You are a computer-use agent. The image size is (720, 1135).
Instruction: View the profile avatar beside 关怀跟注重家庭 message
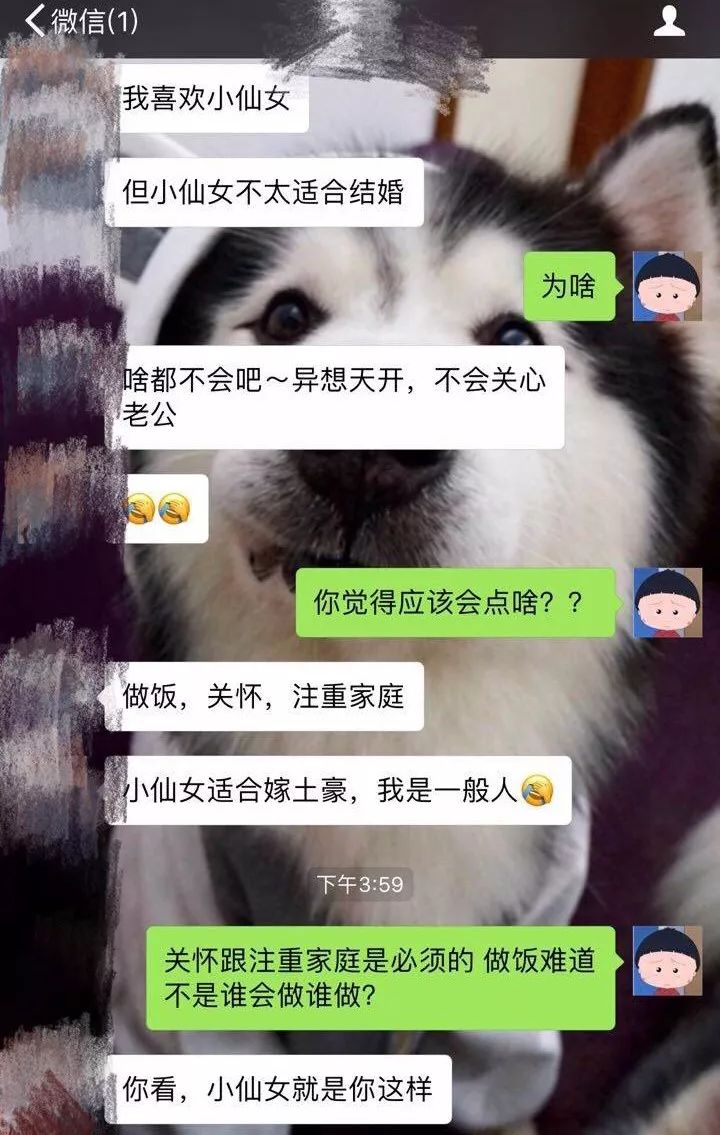667,960
